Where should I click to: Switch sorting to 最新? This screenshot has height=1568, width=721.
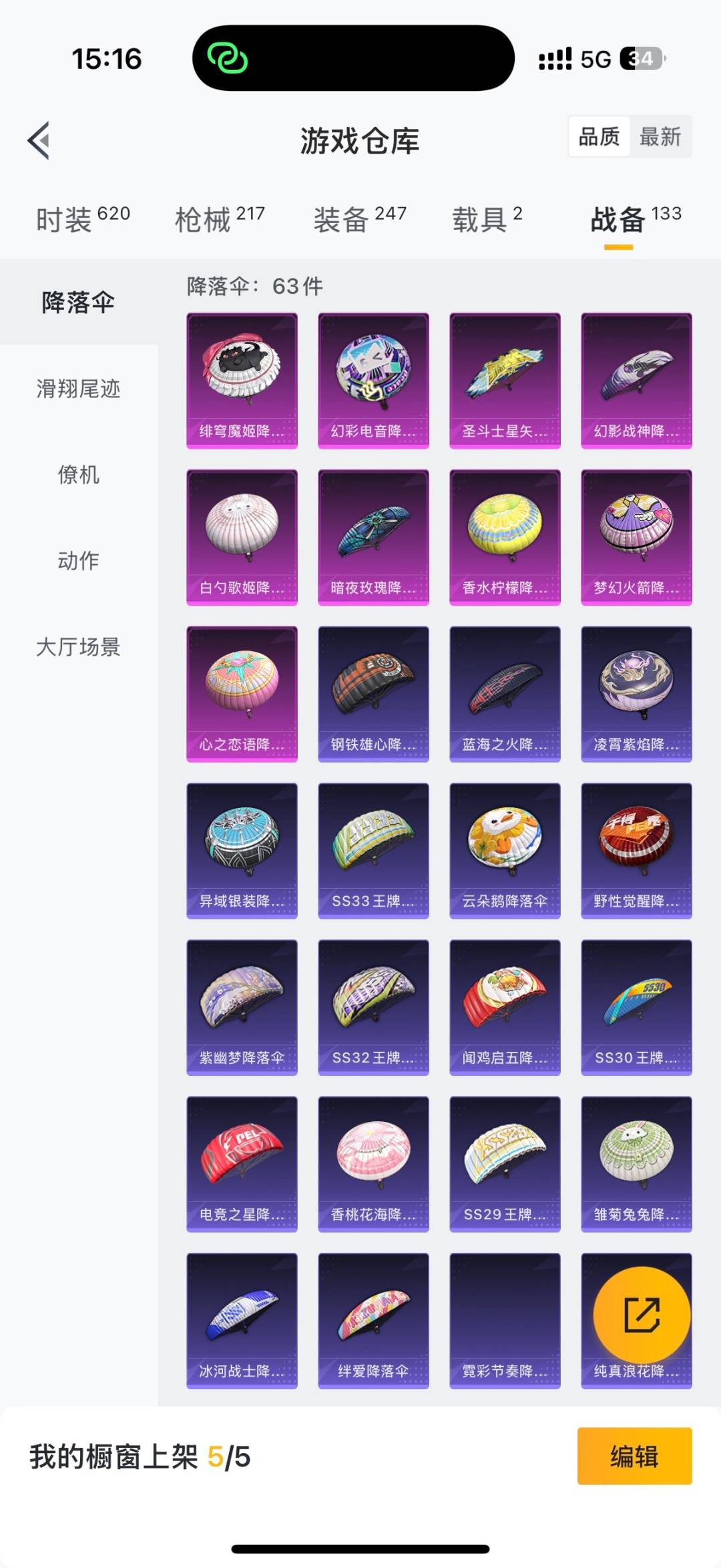pyautogui.click(x=661, y=137)
